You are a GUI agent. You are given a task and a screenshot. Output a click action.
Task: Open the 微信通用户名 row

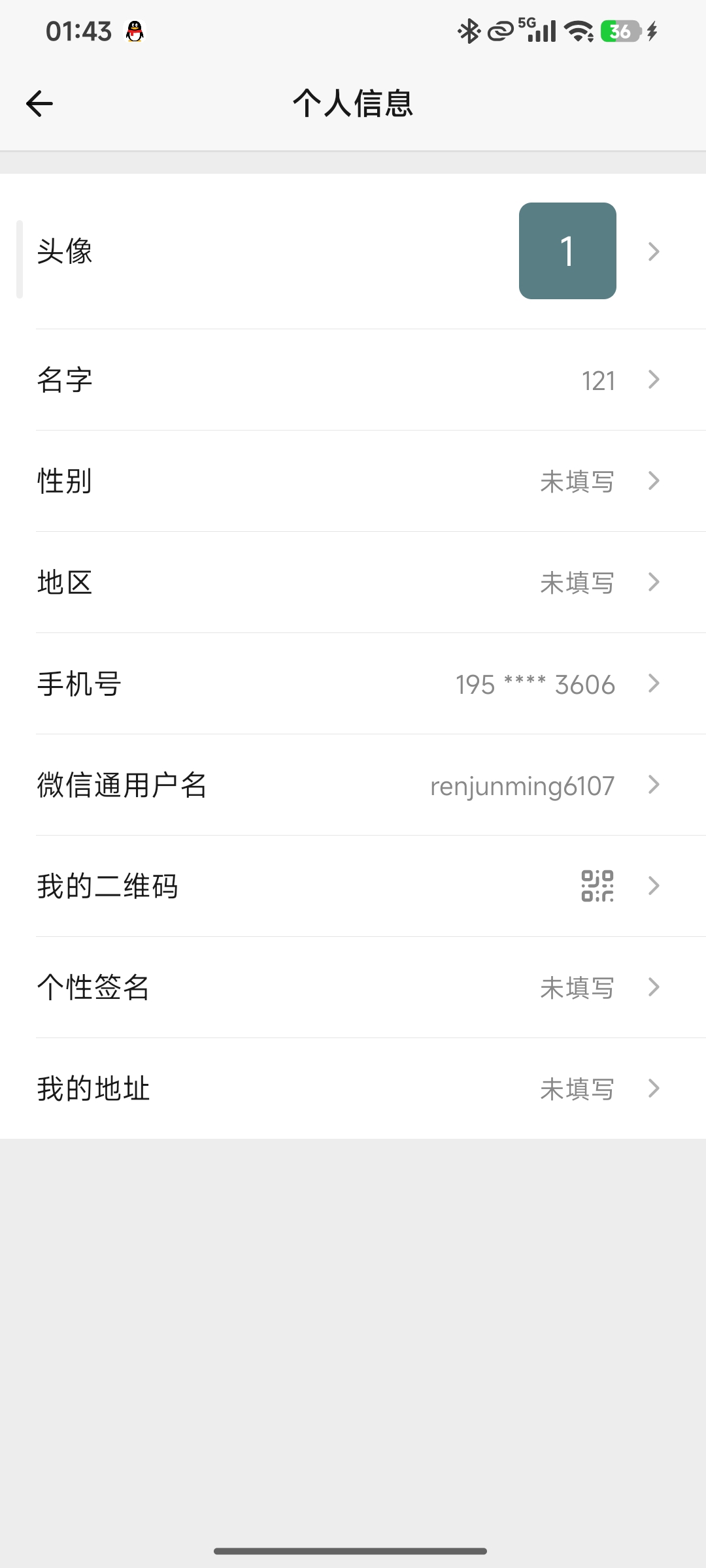click(x=353, y=785)
